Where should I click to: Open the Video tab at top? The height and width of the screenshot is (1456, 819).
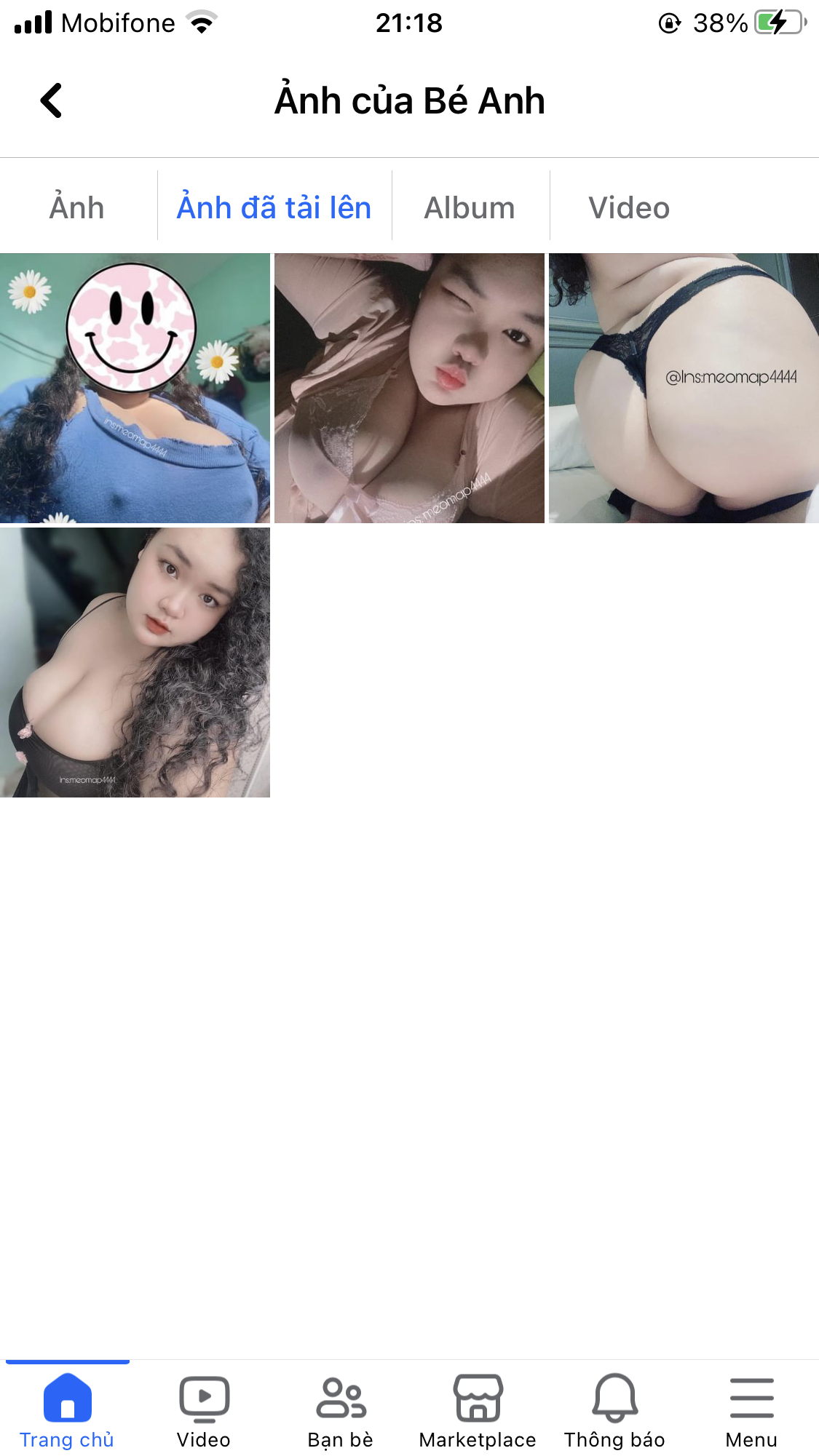pos(629,207)
